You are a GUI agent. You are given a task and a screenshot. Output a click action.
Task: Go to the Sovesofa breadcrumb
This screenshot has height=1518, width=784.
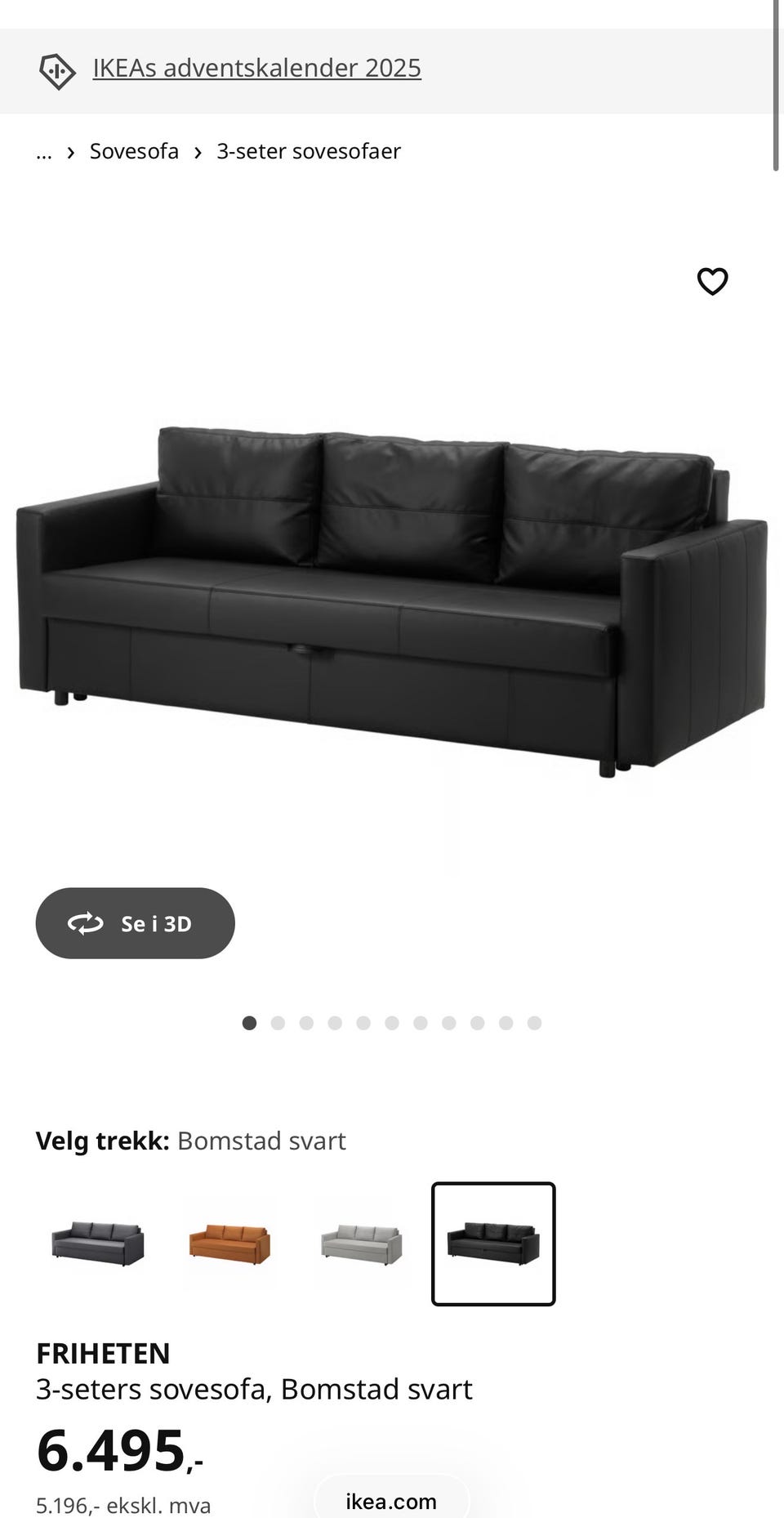click(x=134, y=152)
